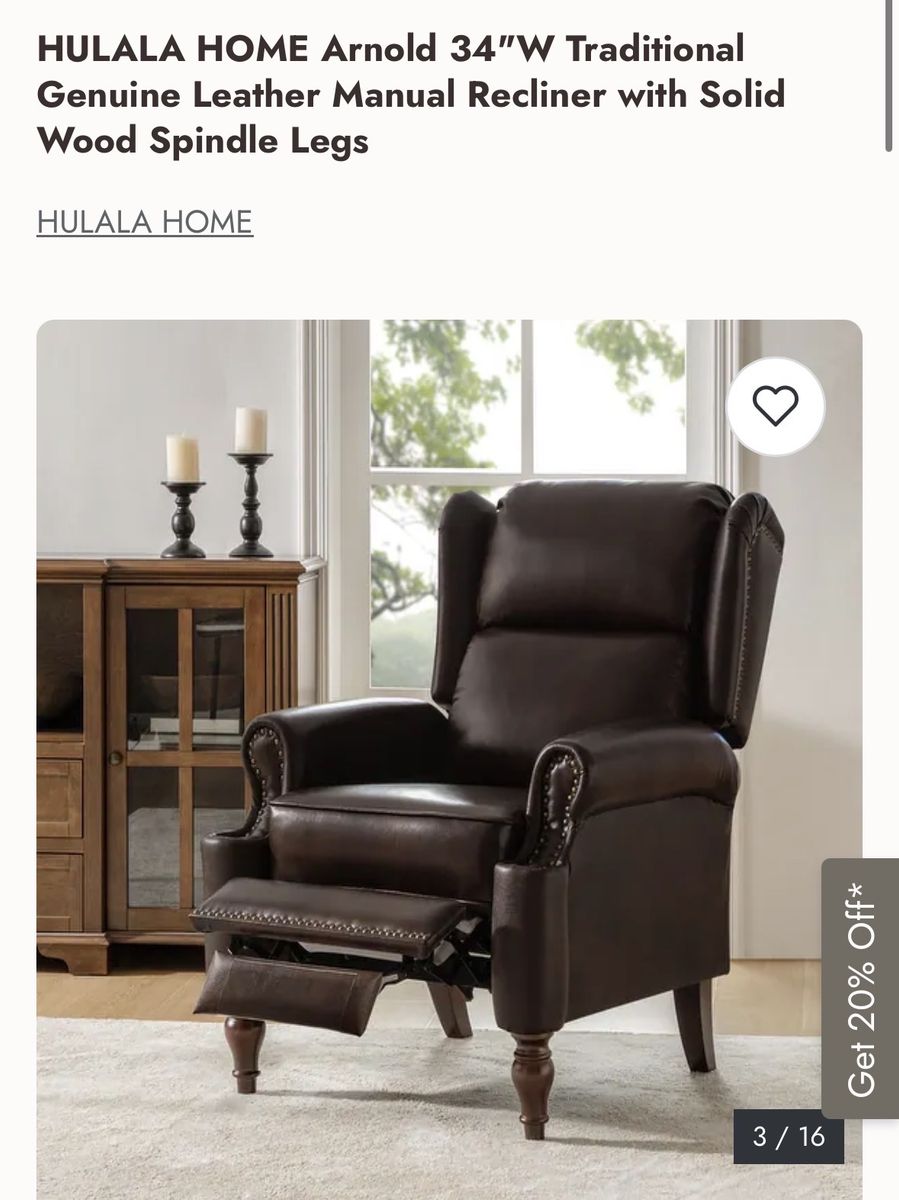Open the HULALA HOME brand link
The height and width of the screenshot is (1200, 899).
tap(145, 221)
